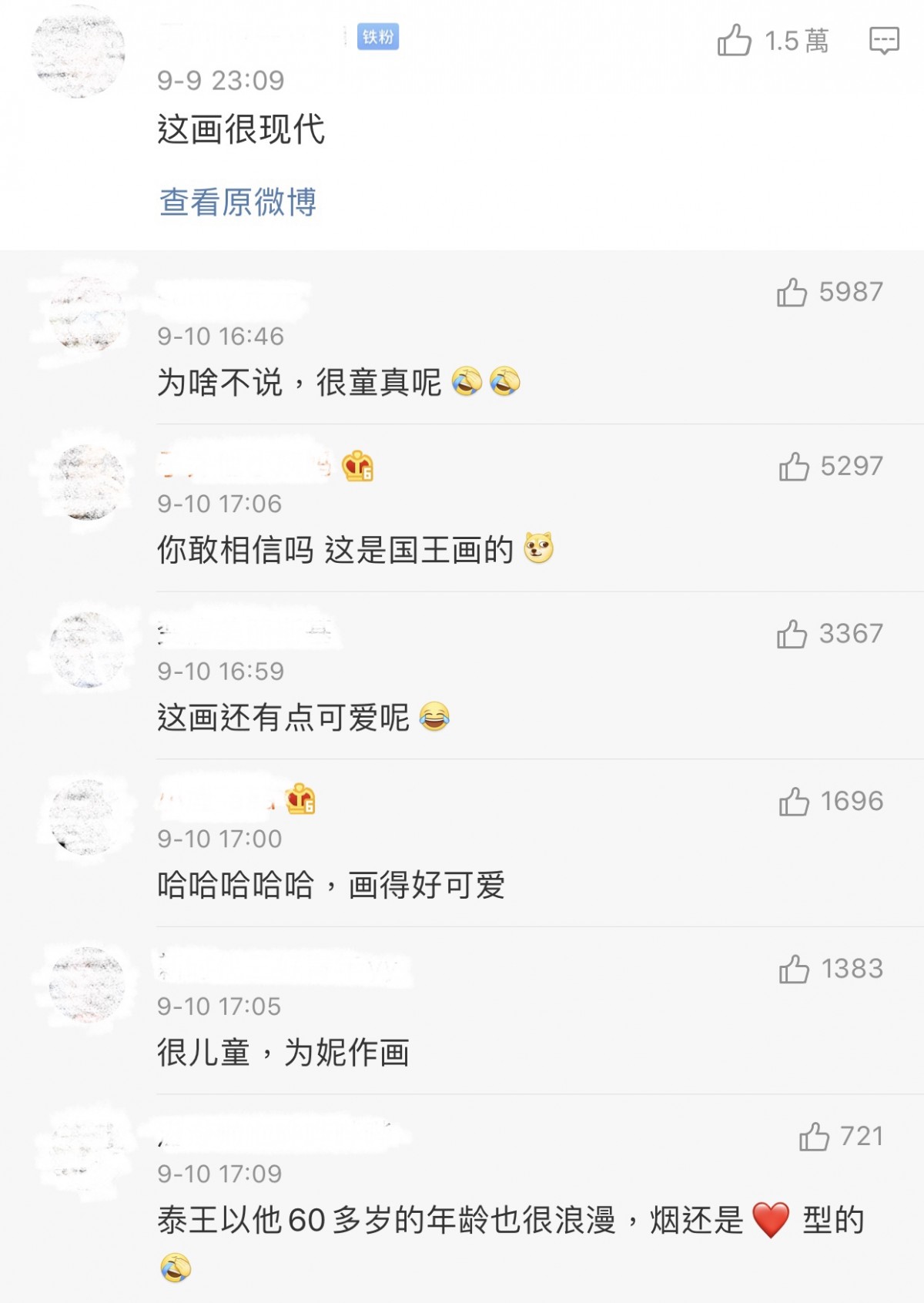Like the comment '哈哈哈哈哈，画得好可爱'
This screenshot has width=924, height=1303.
pyautogui.click(x=793, y=802)
